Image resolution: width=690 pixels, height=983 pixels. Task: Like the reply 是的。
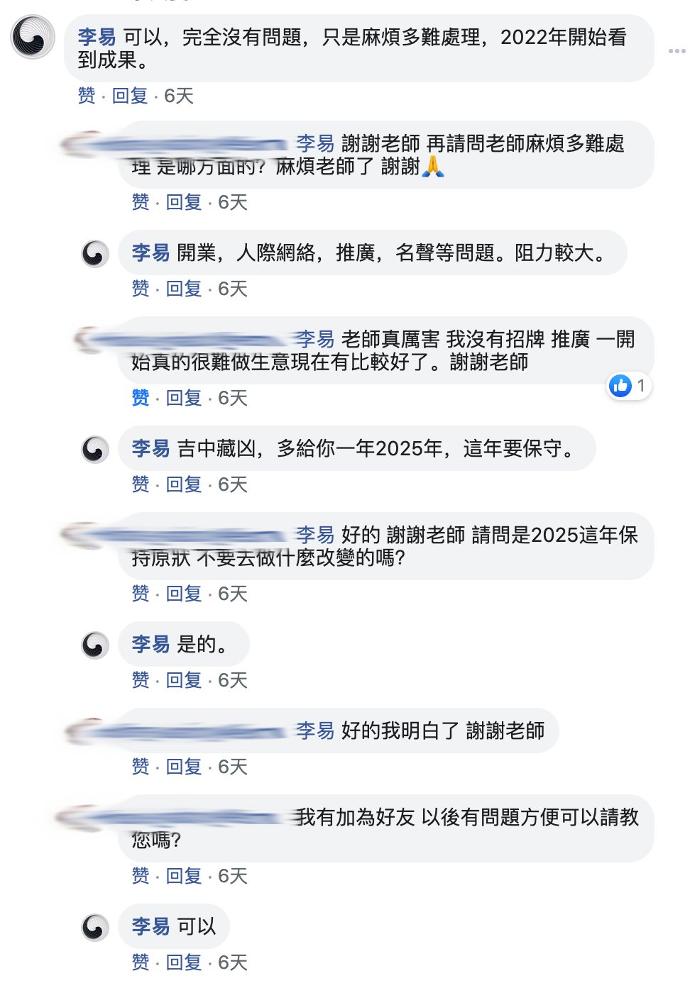(x=140, y=680)
